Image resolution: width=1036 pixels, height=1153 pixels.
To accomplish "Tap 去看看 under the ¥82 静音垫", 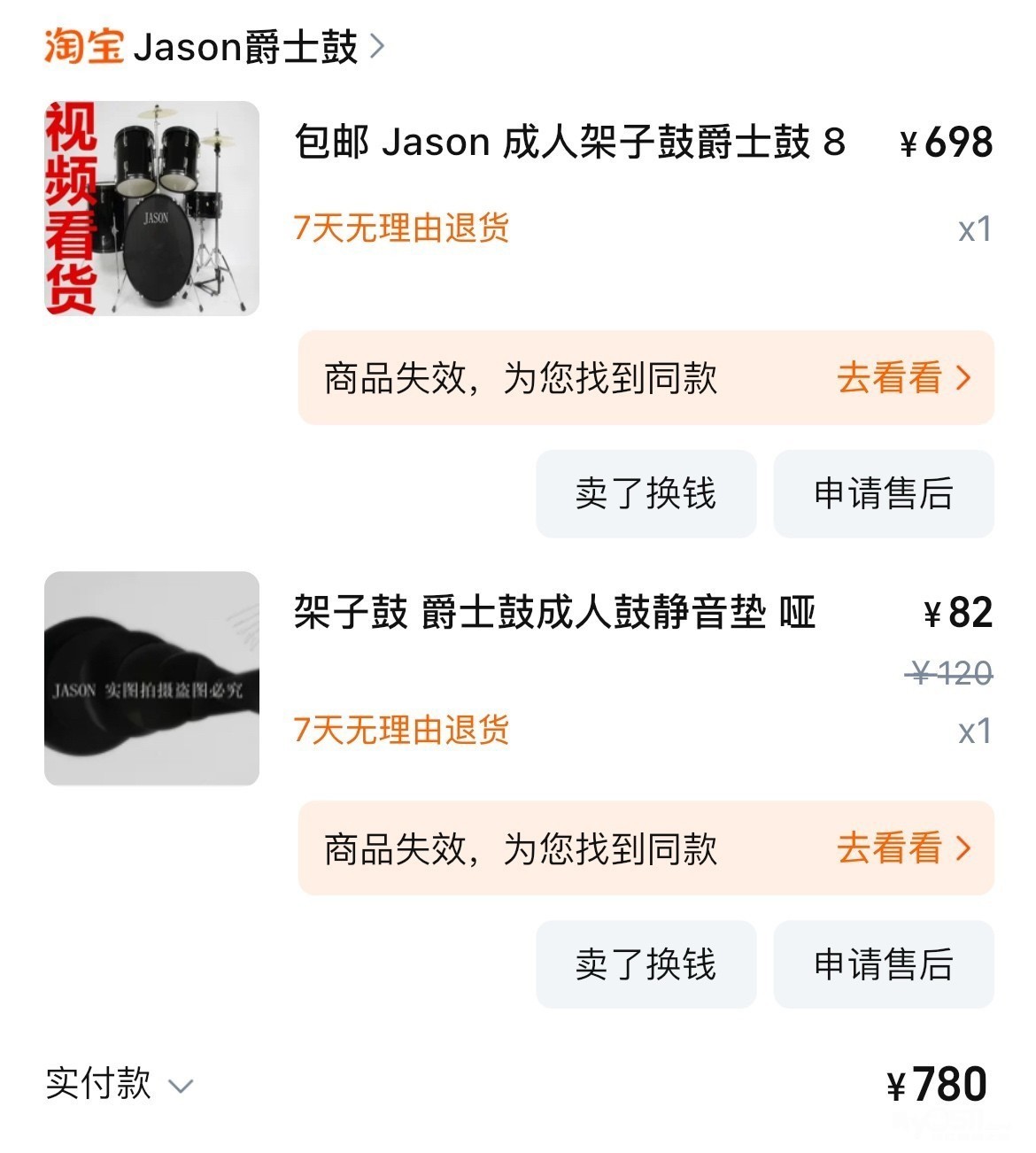I will coord(903,848).
